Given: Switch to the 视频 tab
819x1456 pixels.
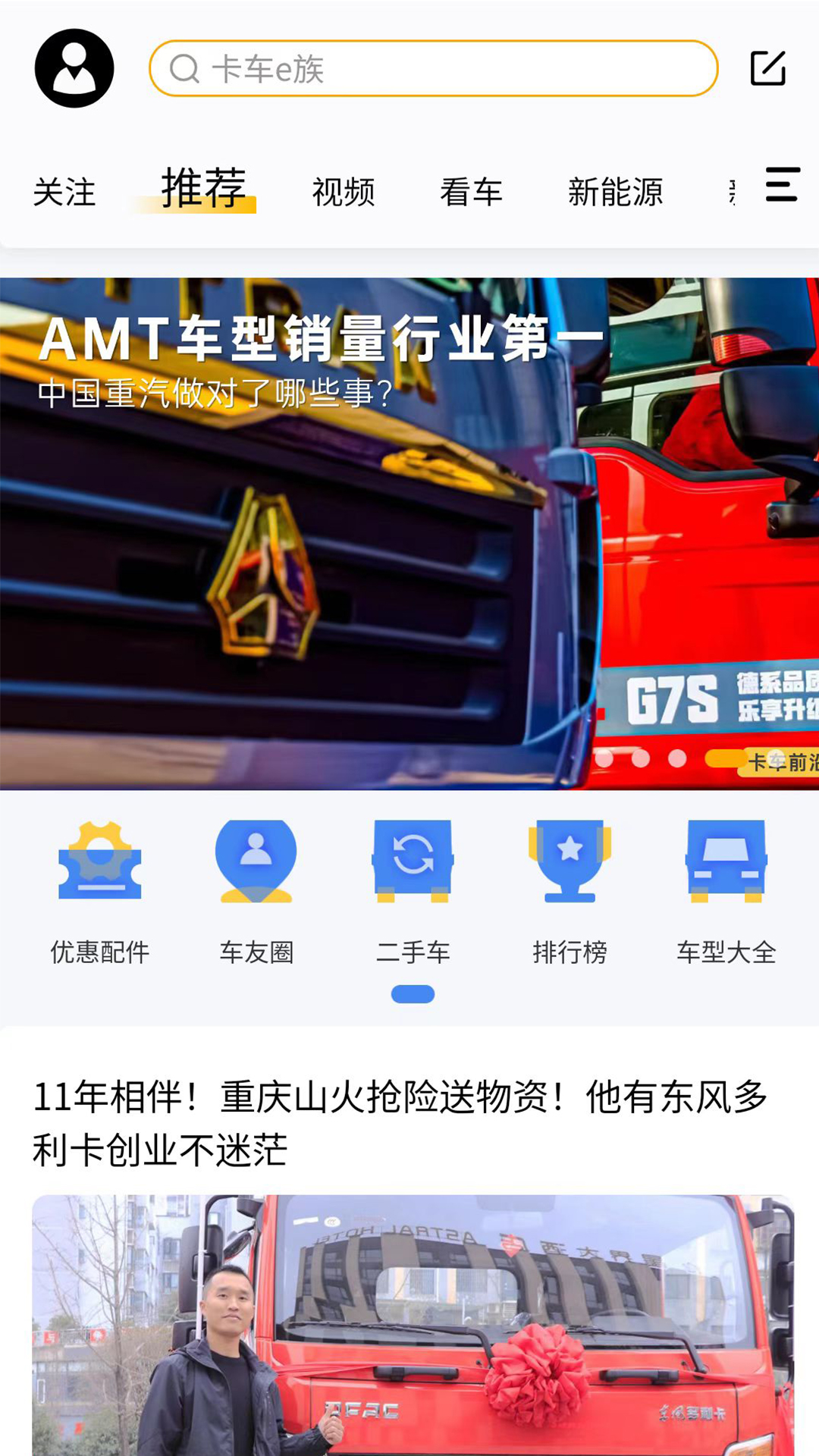Looking at the screenshot, I should point(344,192).
